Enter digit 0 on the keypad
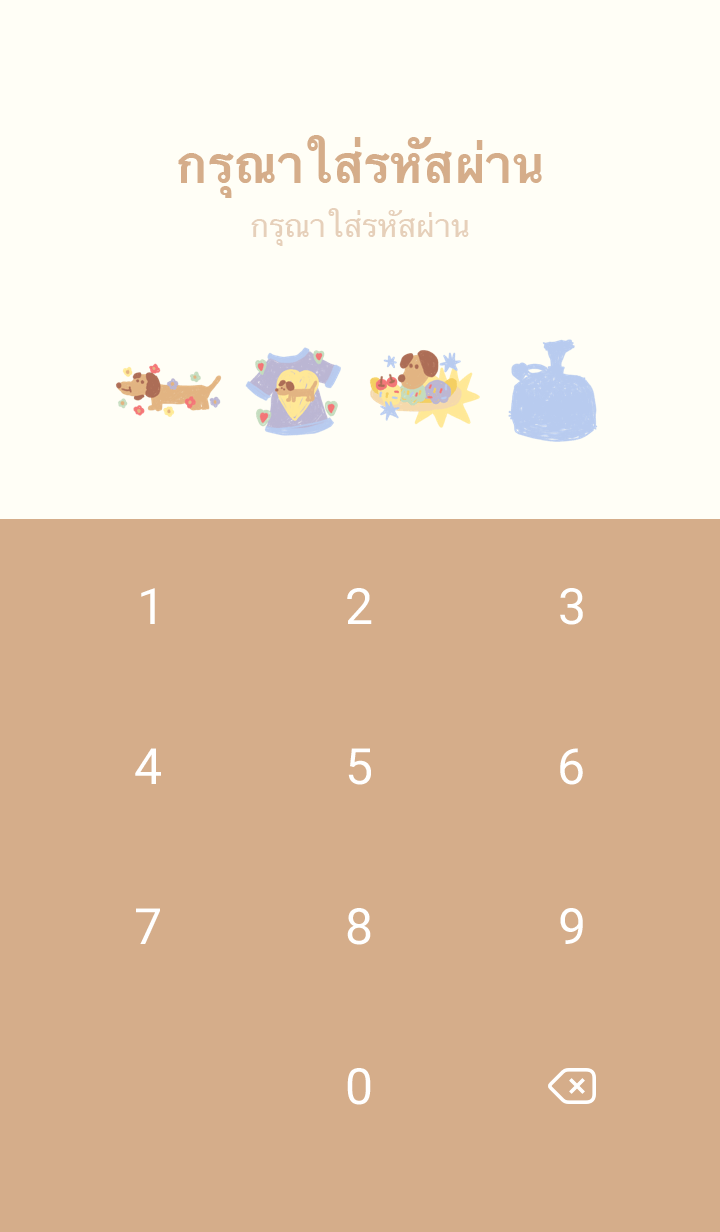 359,1087
